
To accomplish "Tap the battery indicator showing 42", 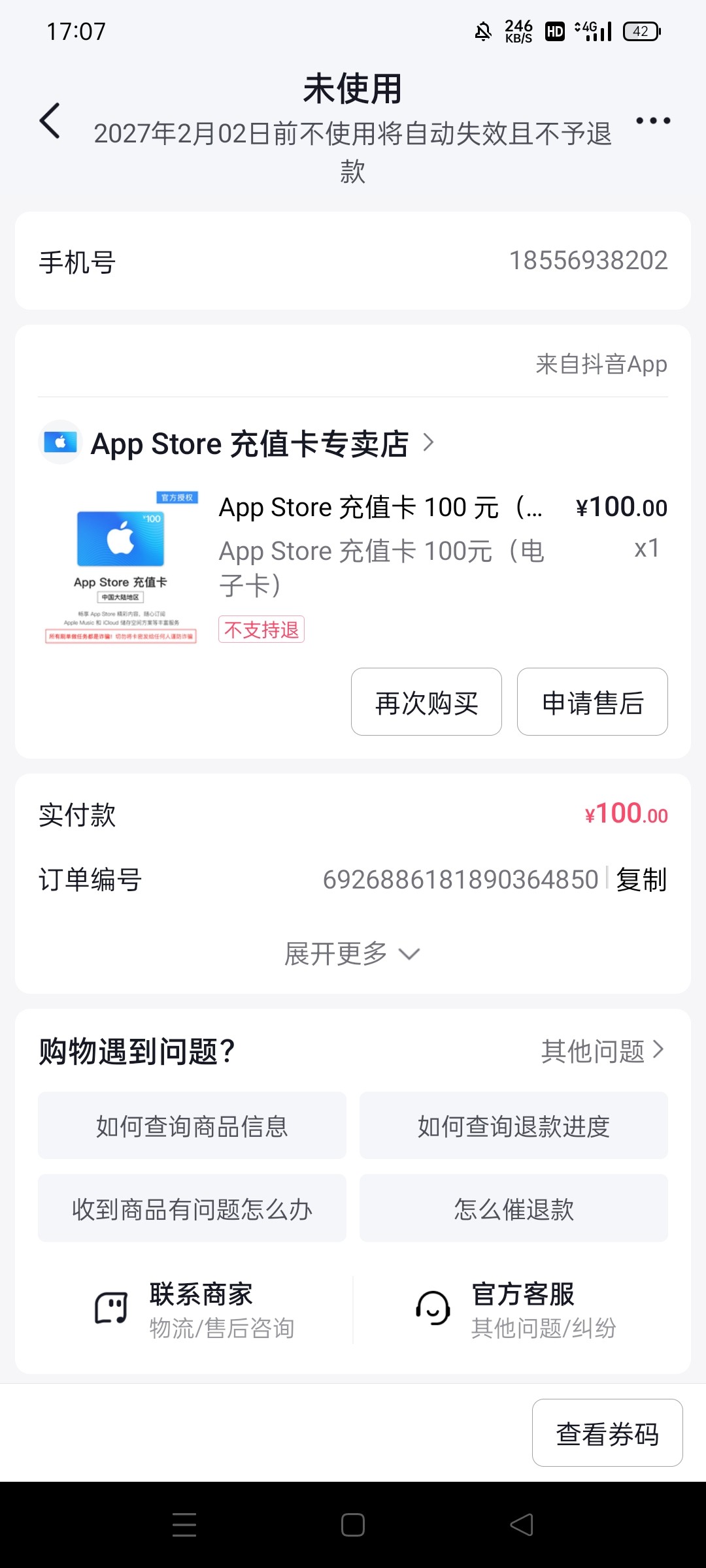I will (x=640, y=31).
